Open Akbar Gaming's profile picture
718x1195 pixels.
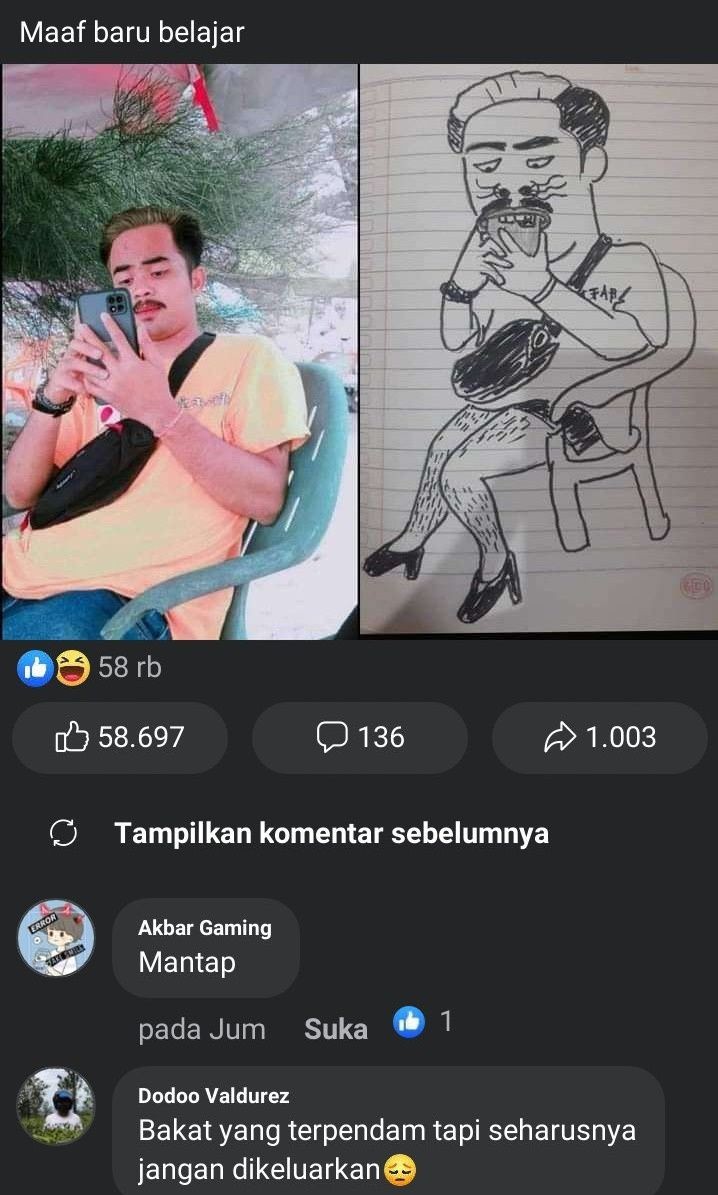[57, 937]
